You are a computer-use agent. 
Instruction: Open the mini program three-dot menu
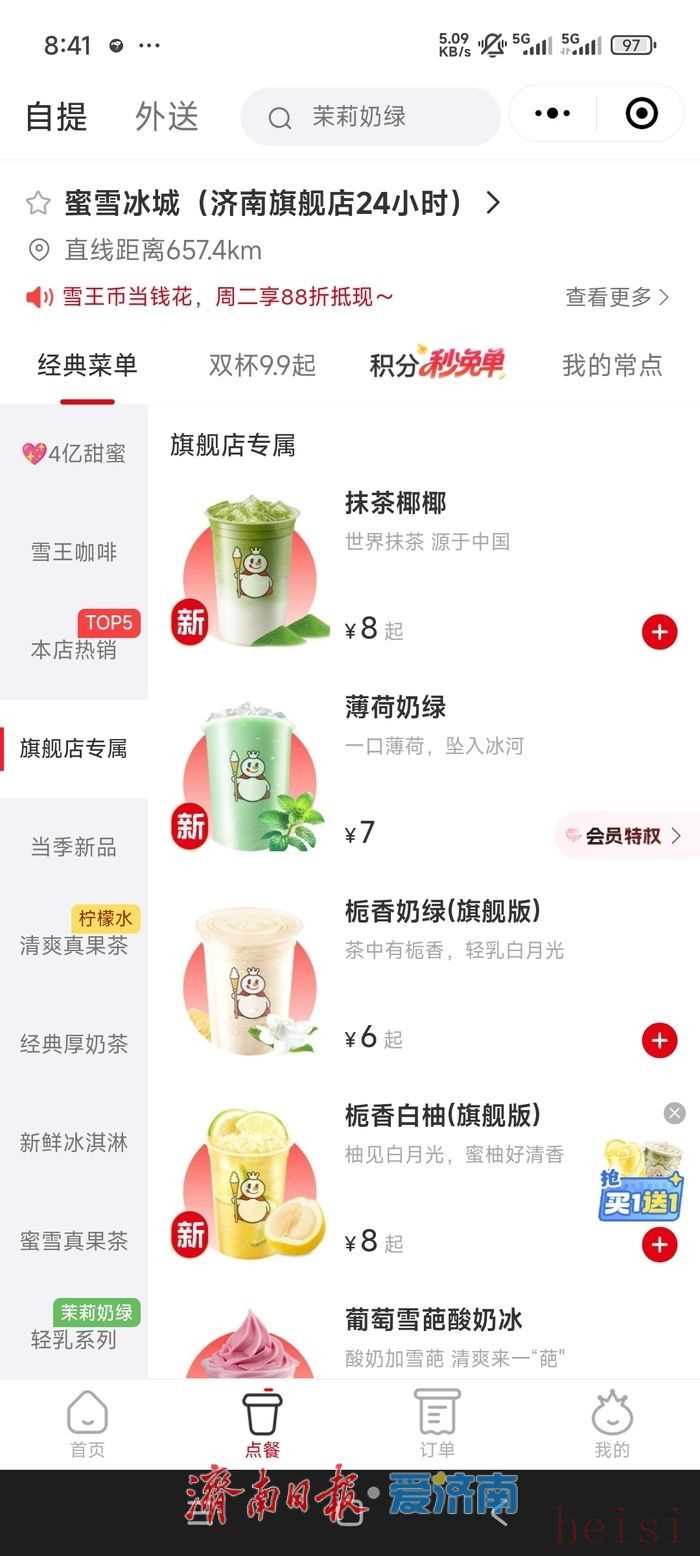coord(553,114)
